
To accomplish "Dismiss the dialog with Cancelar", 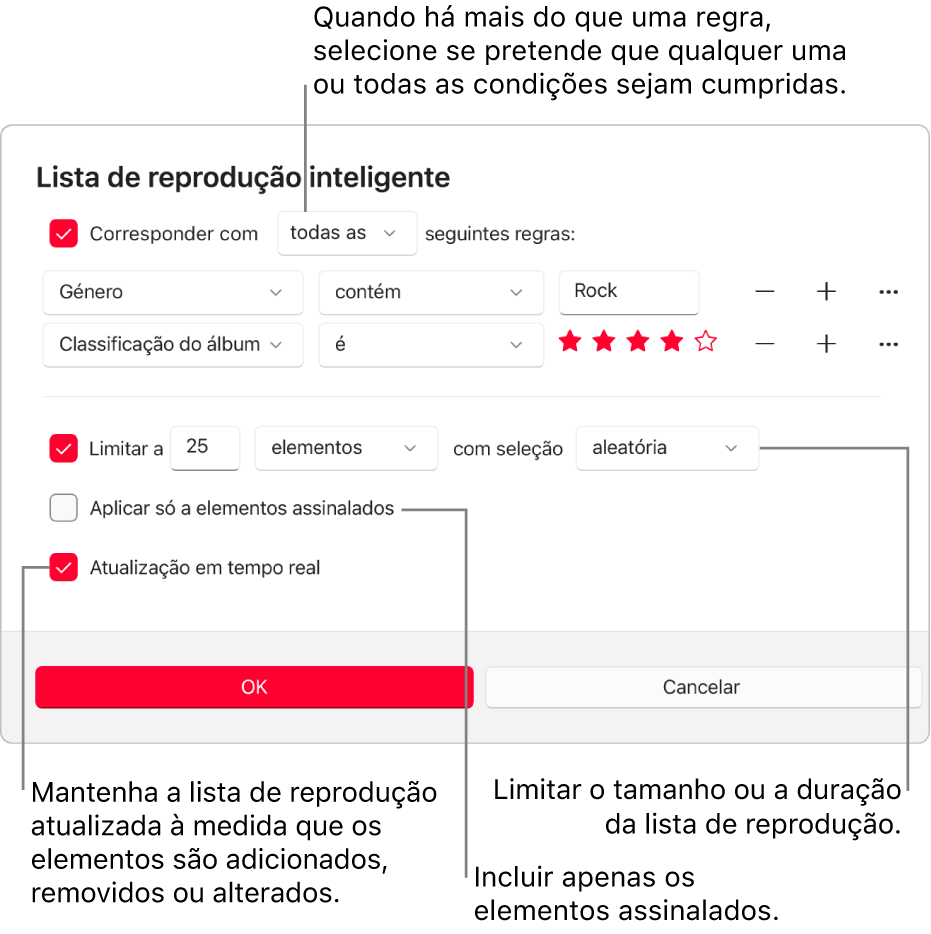I will [x=702, y=687].
